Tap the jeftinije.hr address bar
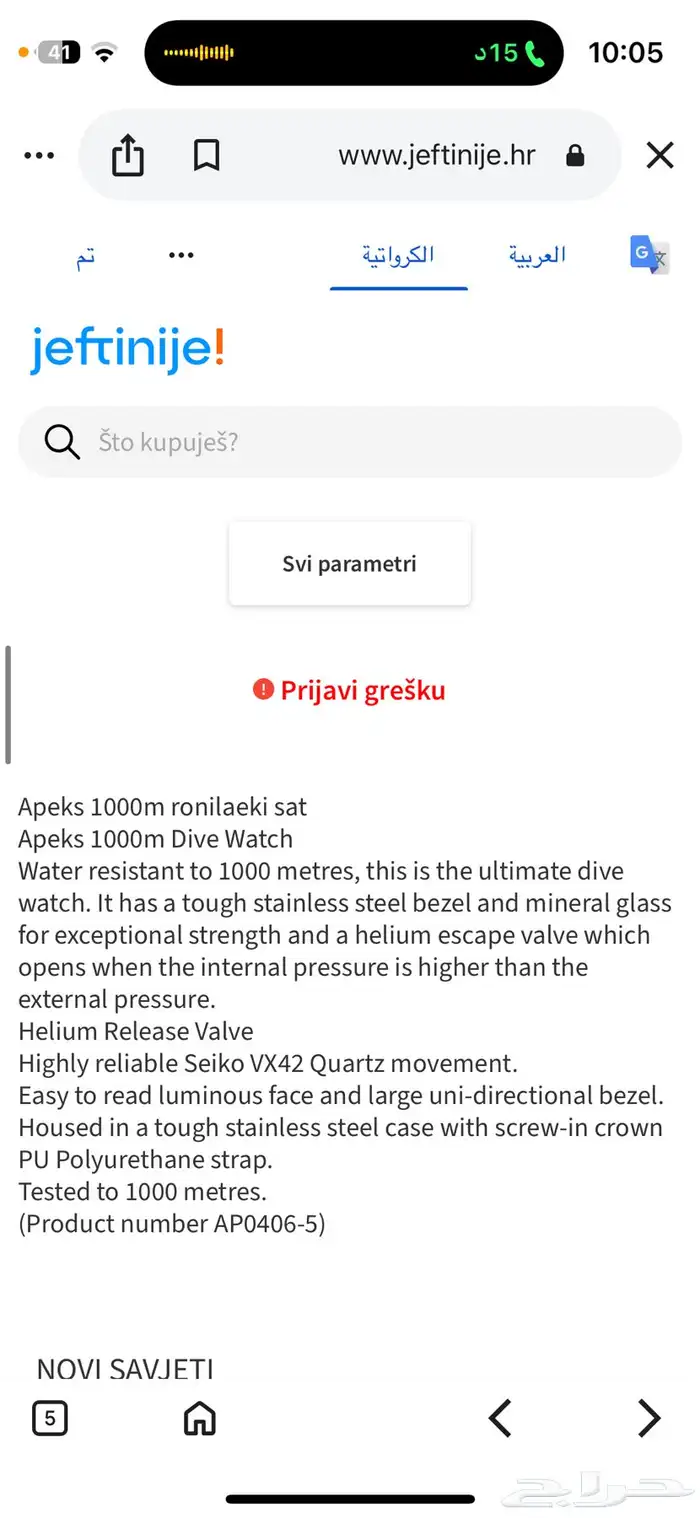 coord(437,156)
